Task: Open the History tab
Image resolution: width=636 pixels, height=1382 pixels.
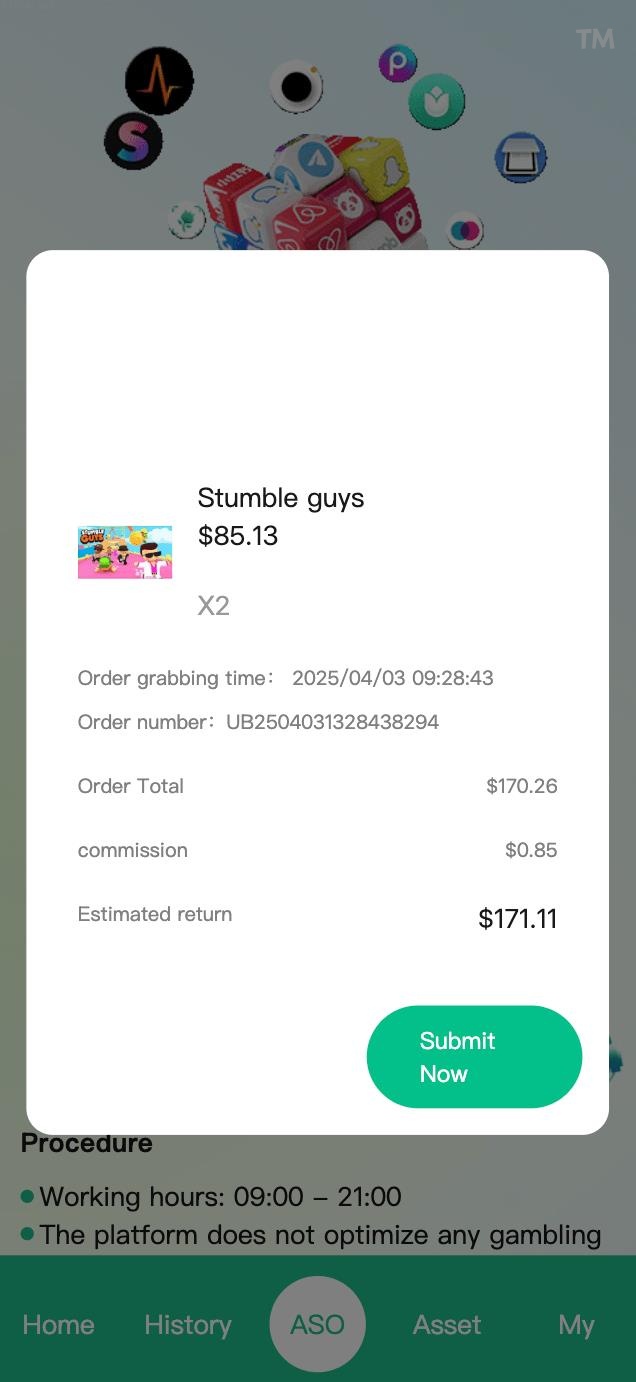Action: pyautogui.click(x=188, y=1325)
